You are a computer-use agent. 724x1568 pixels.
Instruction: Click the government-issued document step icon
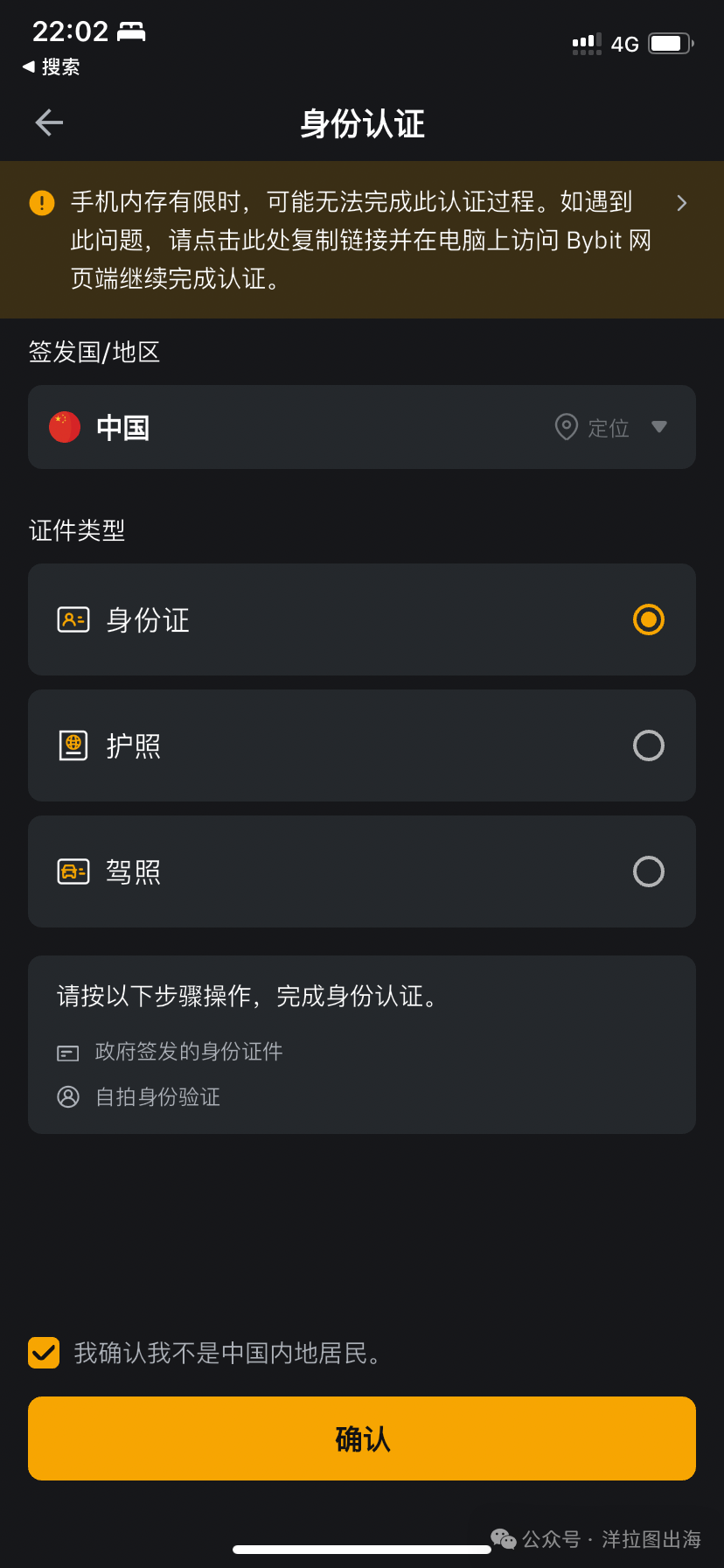[69, 1052]
